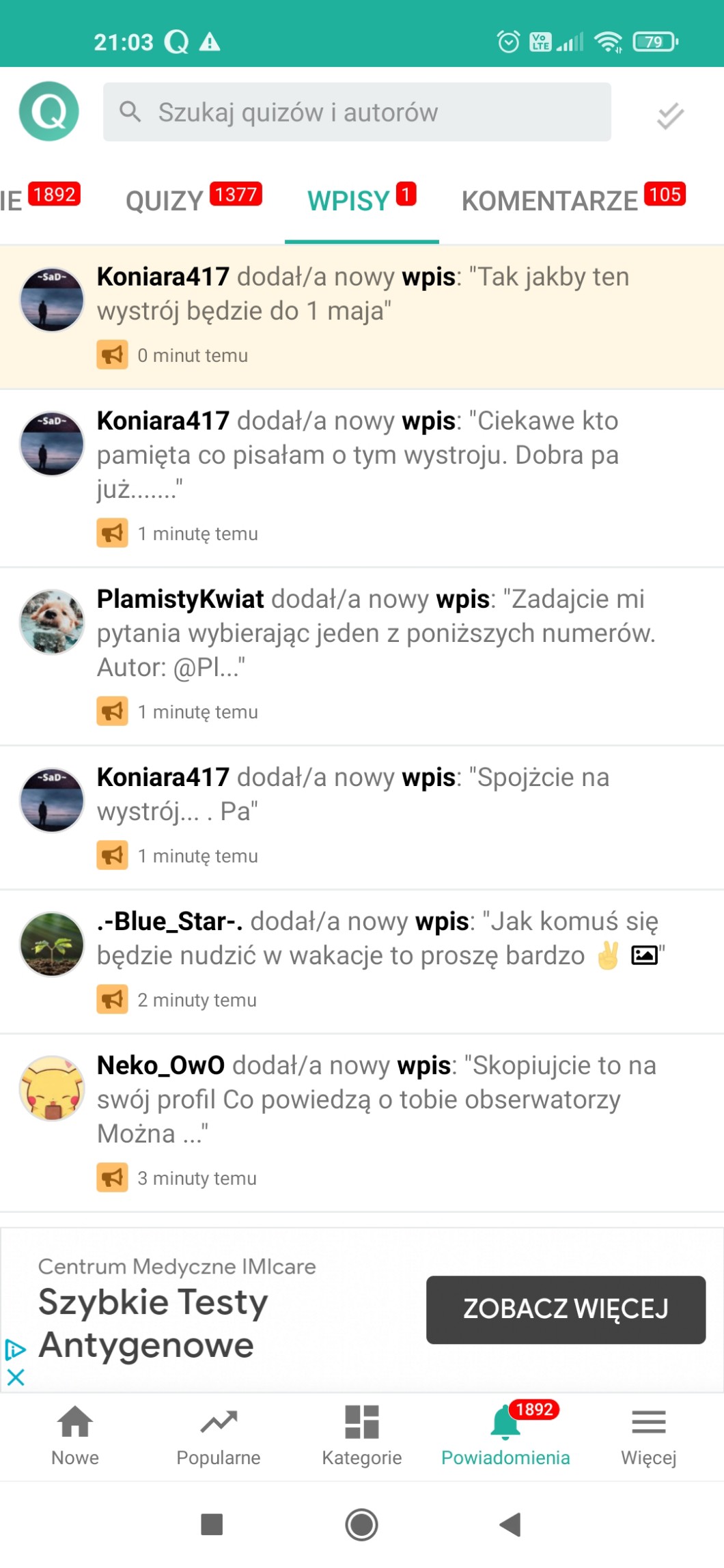Go to the Nowe tab
The width and height of the screenshot is (724, 1568).
(75, 1436)
